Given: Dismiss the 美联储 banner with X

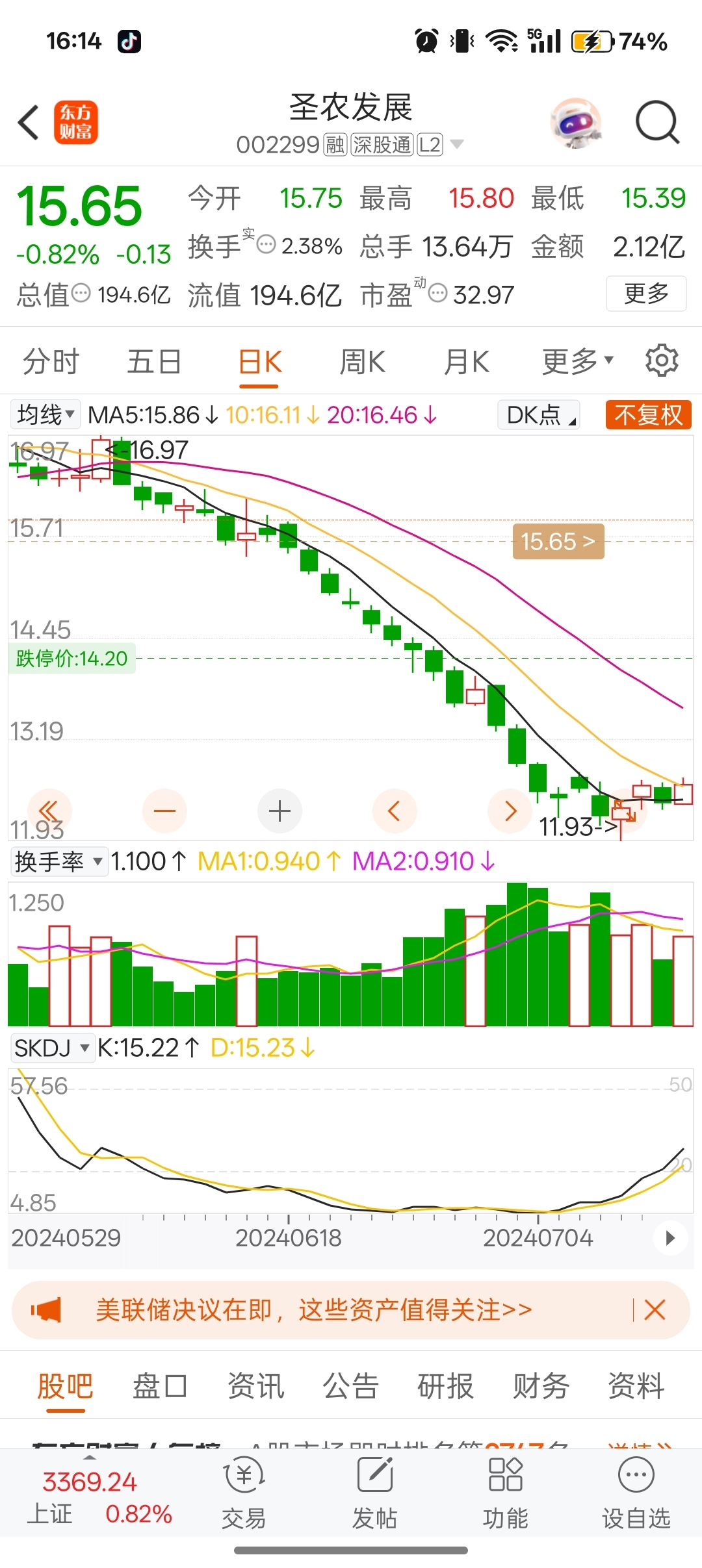Looking at the screenshot, I should point(655,1310).
